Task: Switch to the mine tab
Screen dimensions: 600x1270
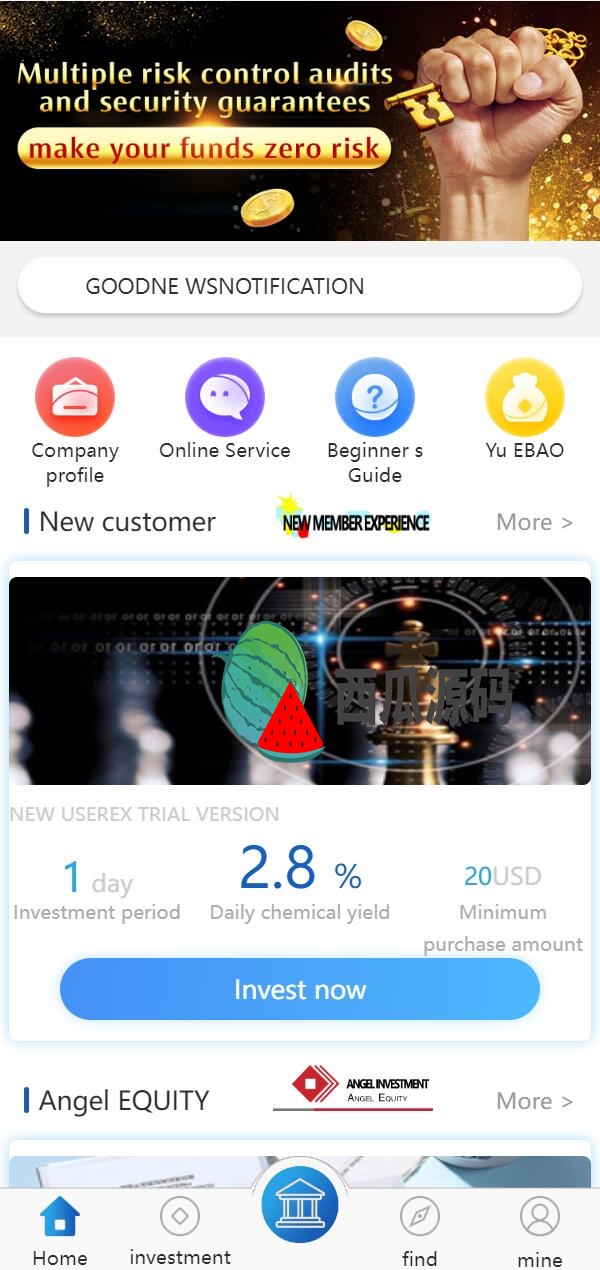Action: click(x=540, y=1230)
